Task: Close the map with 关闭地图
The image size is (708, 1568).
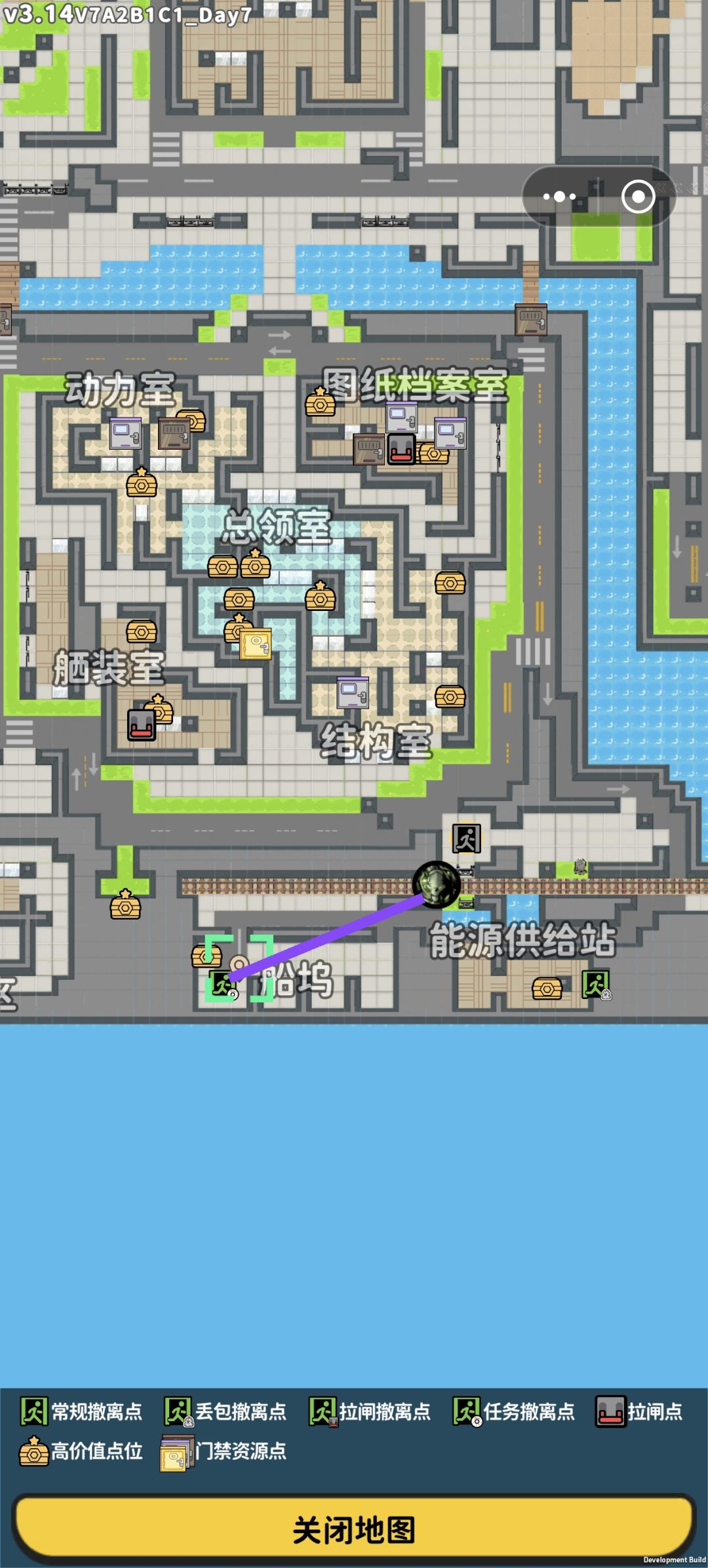Action: [354, 1530]
